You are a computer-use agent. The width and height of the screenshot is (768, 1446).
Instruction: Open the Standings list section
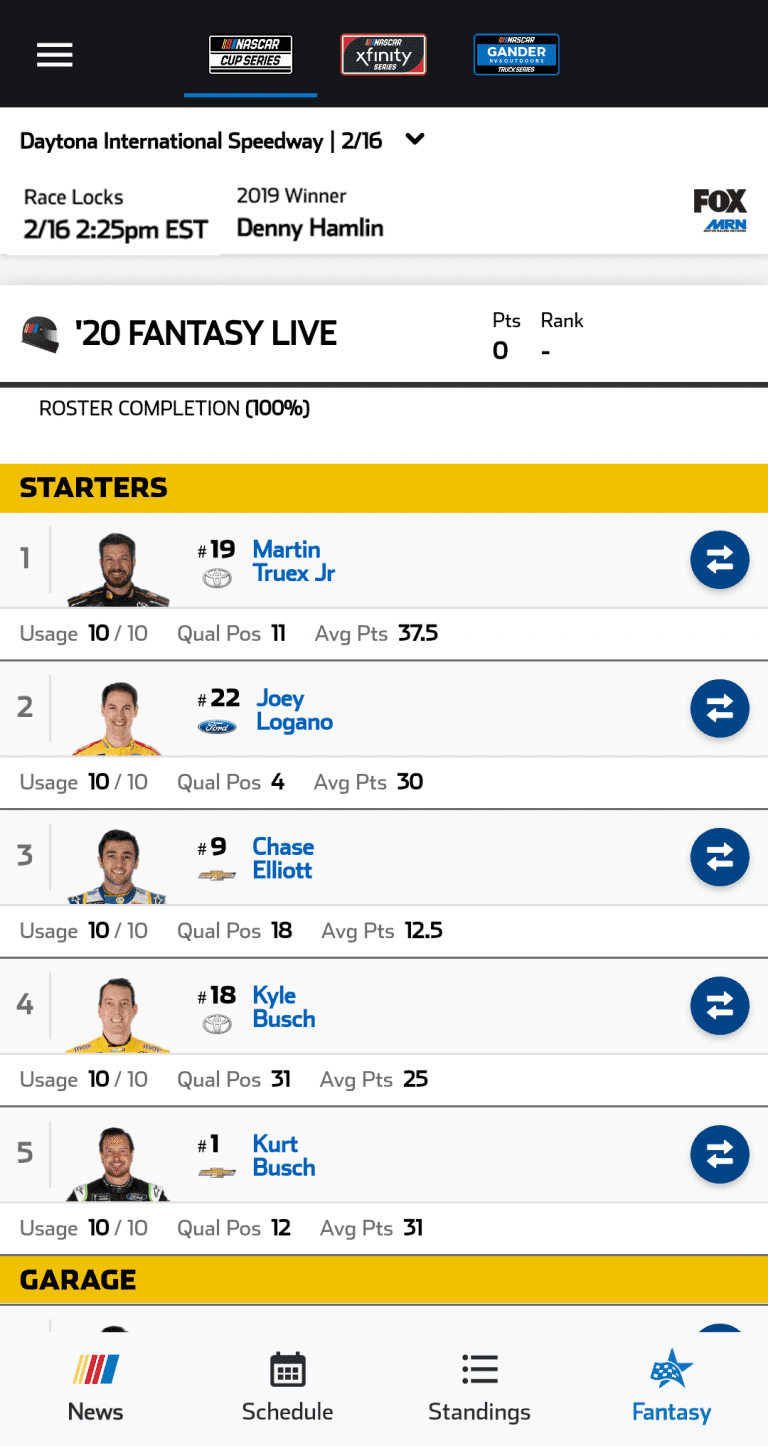pos(479,1385)
